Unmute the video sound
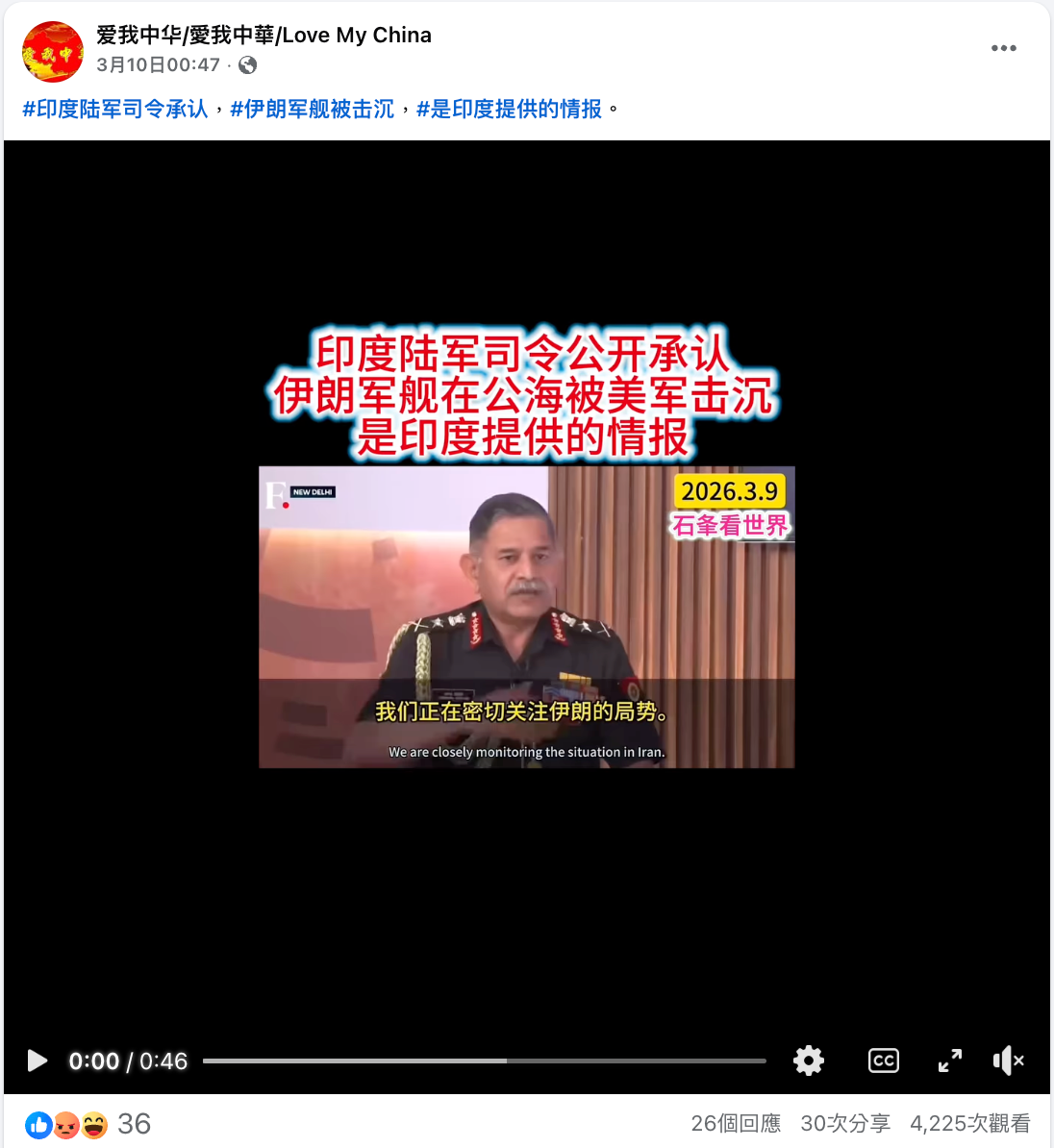1054x1148 pixels. (x=1008, y=1061)
